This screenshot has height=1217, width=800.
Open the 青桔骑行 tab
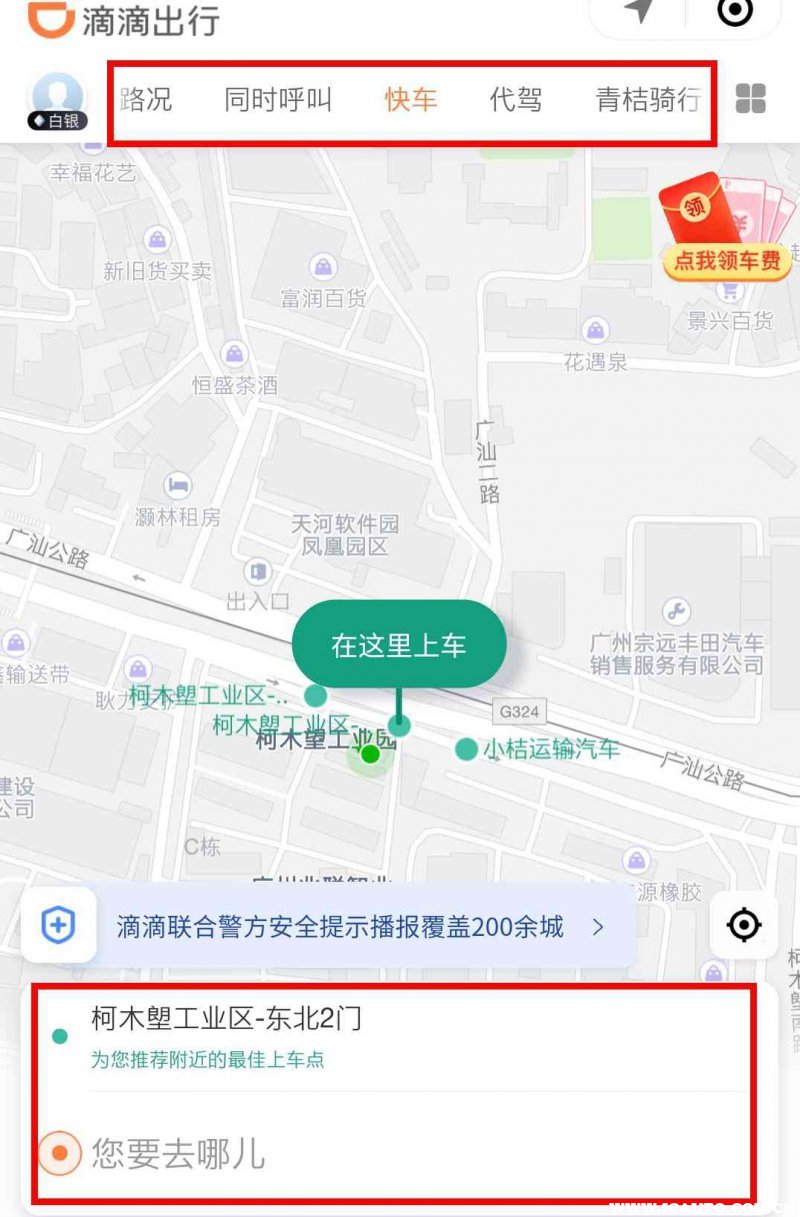click(648, 100)
